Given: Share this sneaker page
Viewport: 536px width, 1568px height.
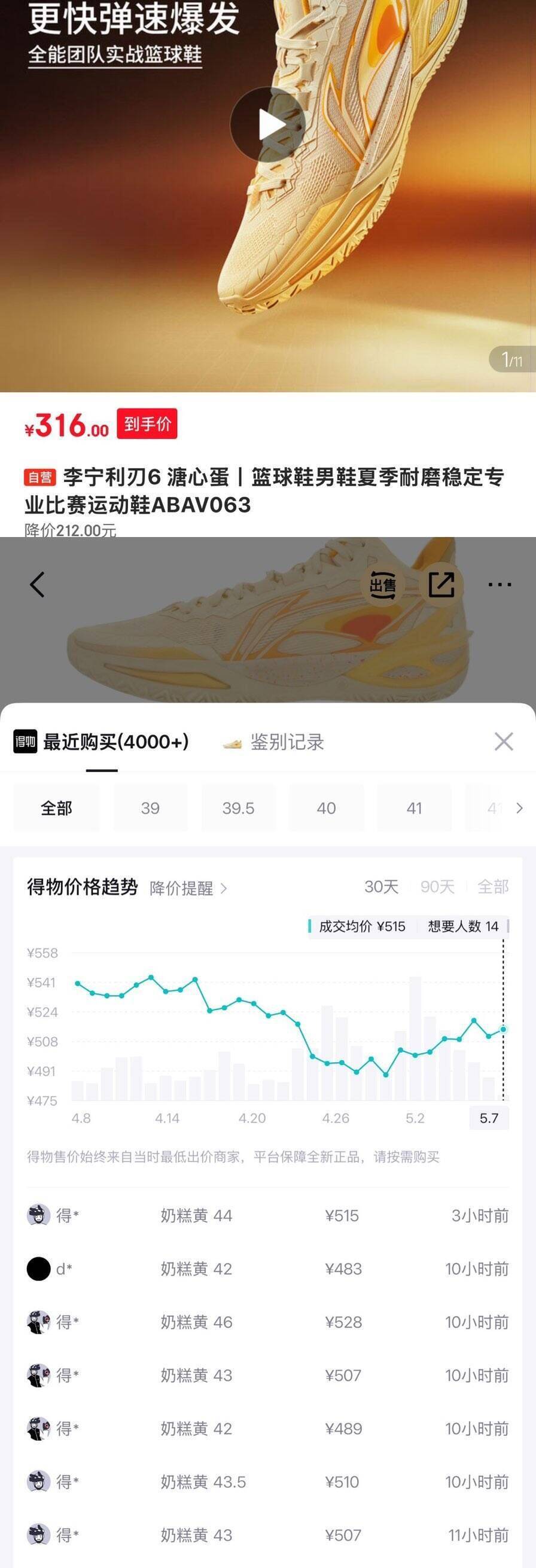Looking at the screenshot, I should 441,585.
